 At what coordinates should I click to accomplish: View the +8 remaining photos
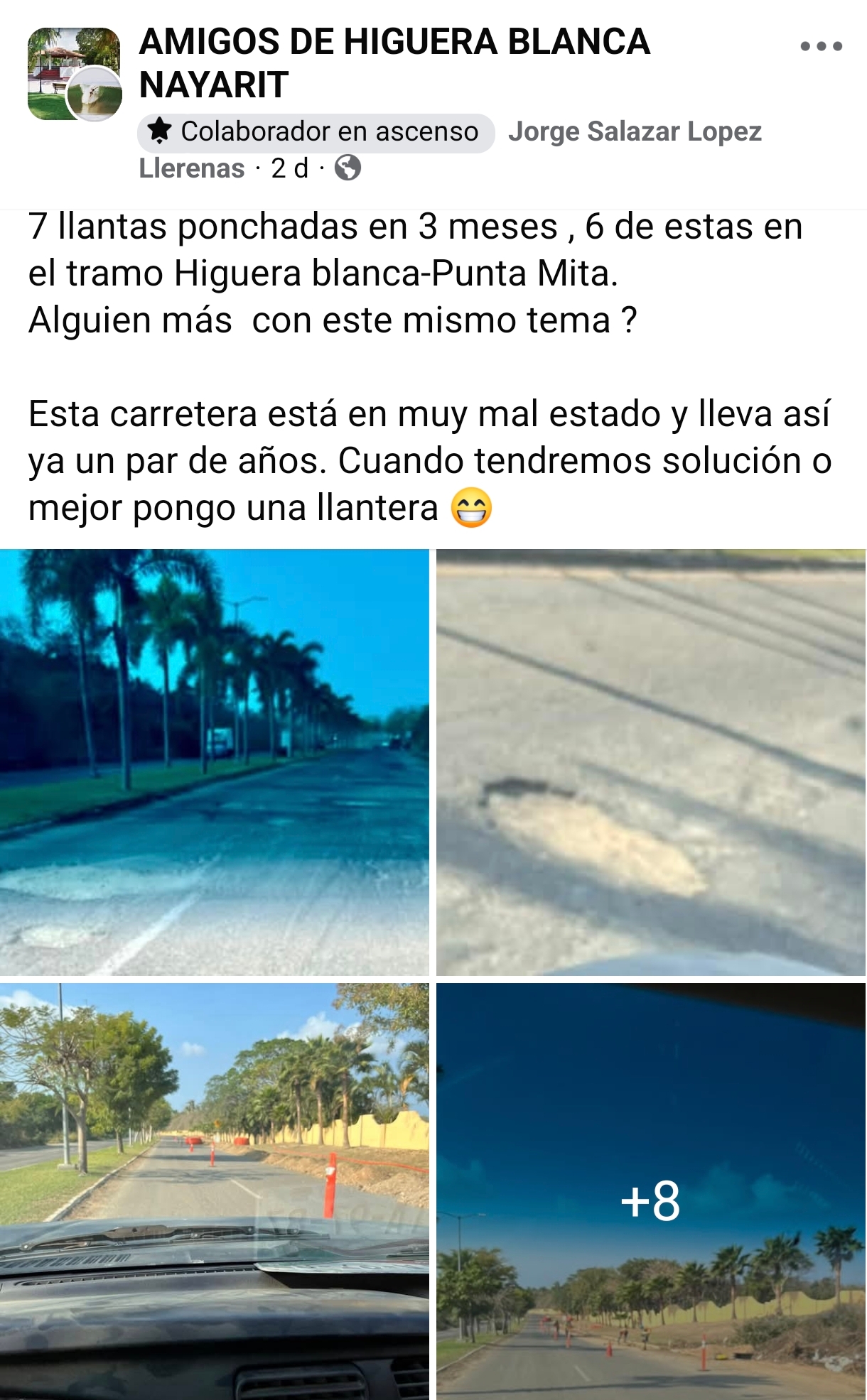pos(650,1190)
